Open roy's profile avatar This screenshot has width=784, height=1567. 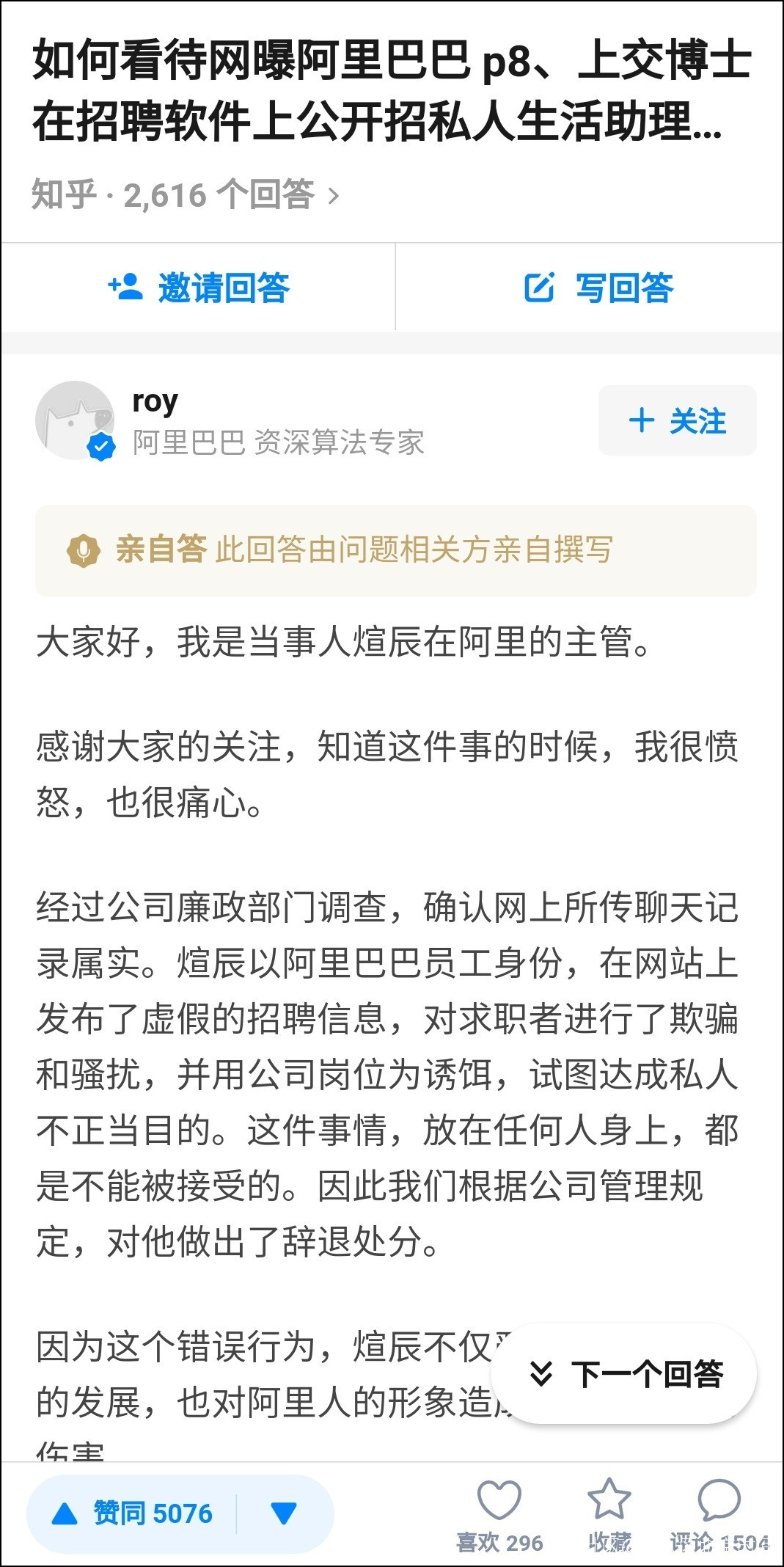[x=75, y=420]
